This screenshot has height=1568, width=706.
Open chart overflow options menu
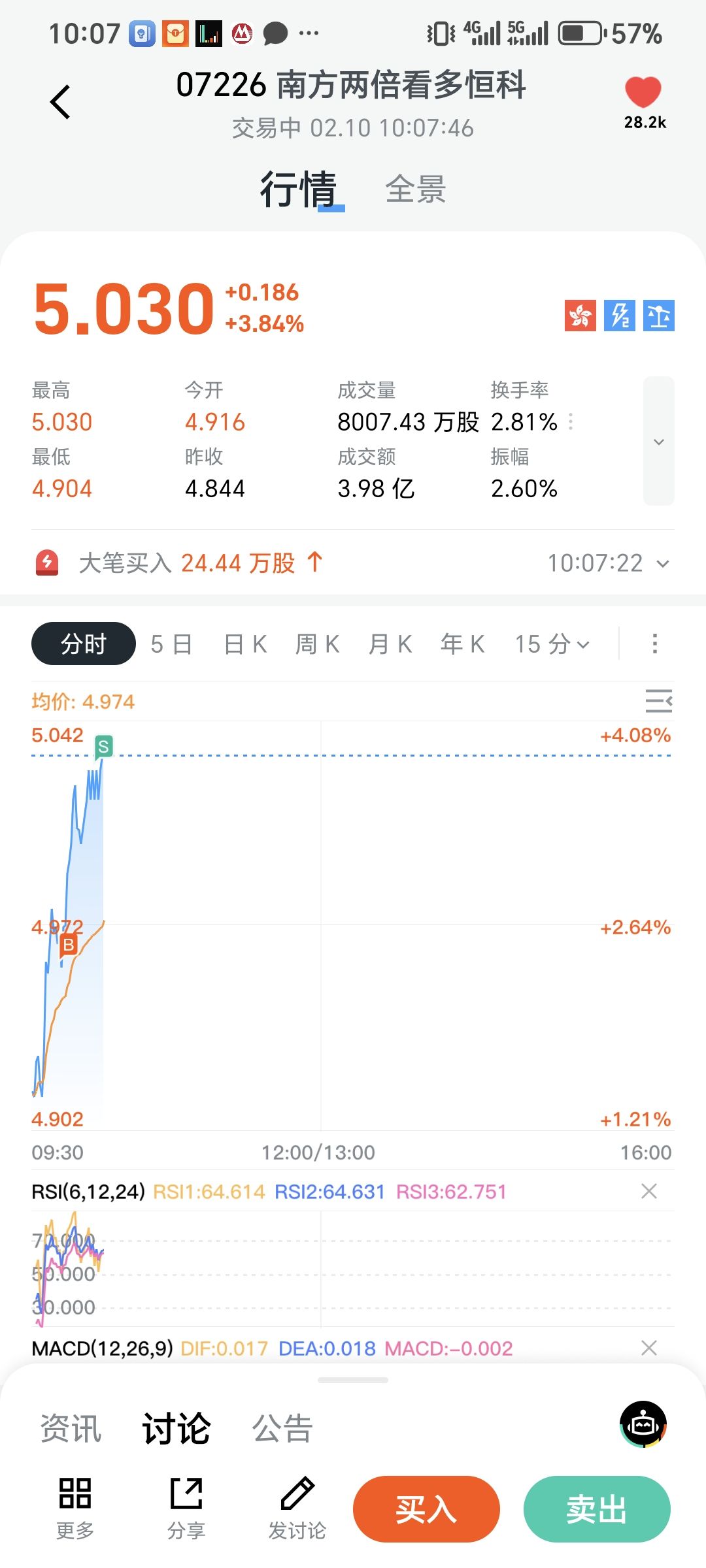654,644
